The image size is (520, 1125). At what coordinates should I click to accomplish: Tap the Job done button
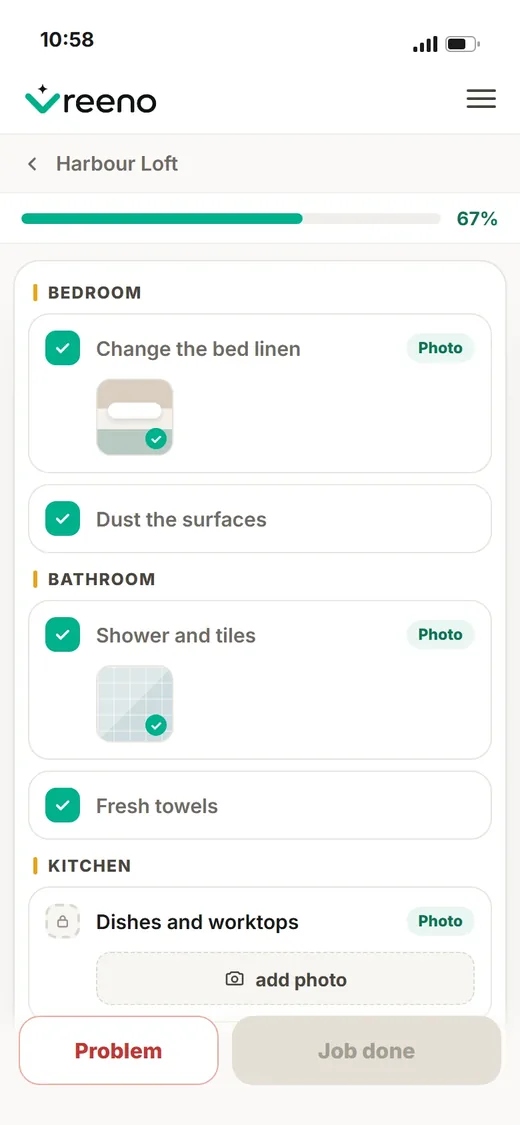[367, 1050]
